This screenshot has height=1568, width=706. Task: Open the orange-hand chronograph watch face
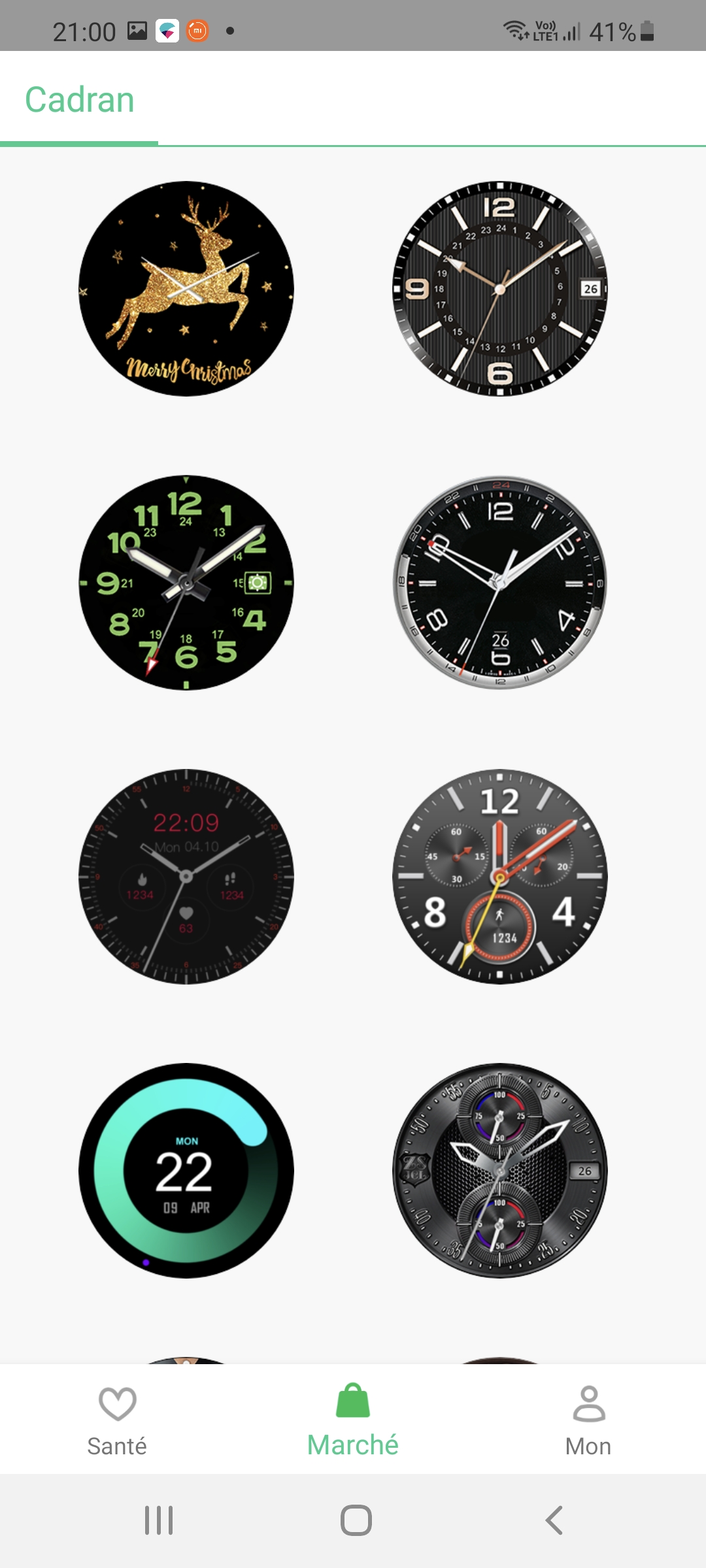click(x=500, y=877)
